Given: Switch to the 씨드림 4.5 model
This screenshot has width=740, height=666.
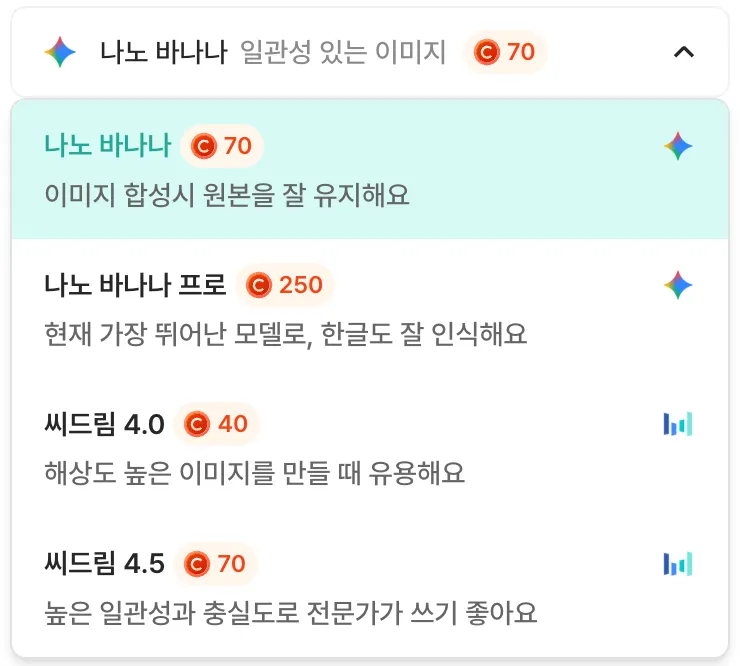Looking at the screenshot, I should (x=369, y=587).
